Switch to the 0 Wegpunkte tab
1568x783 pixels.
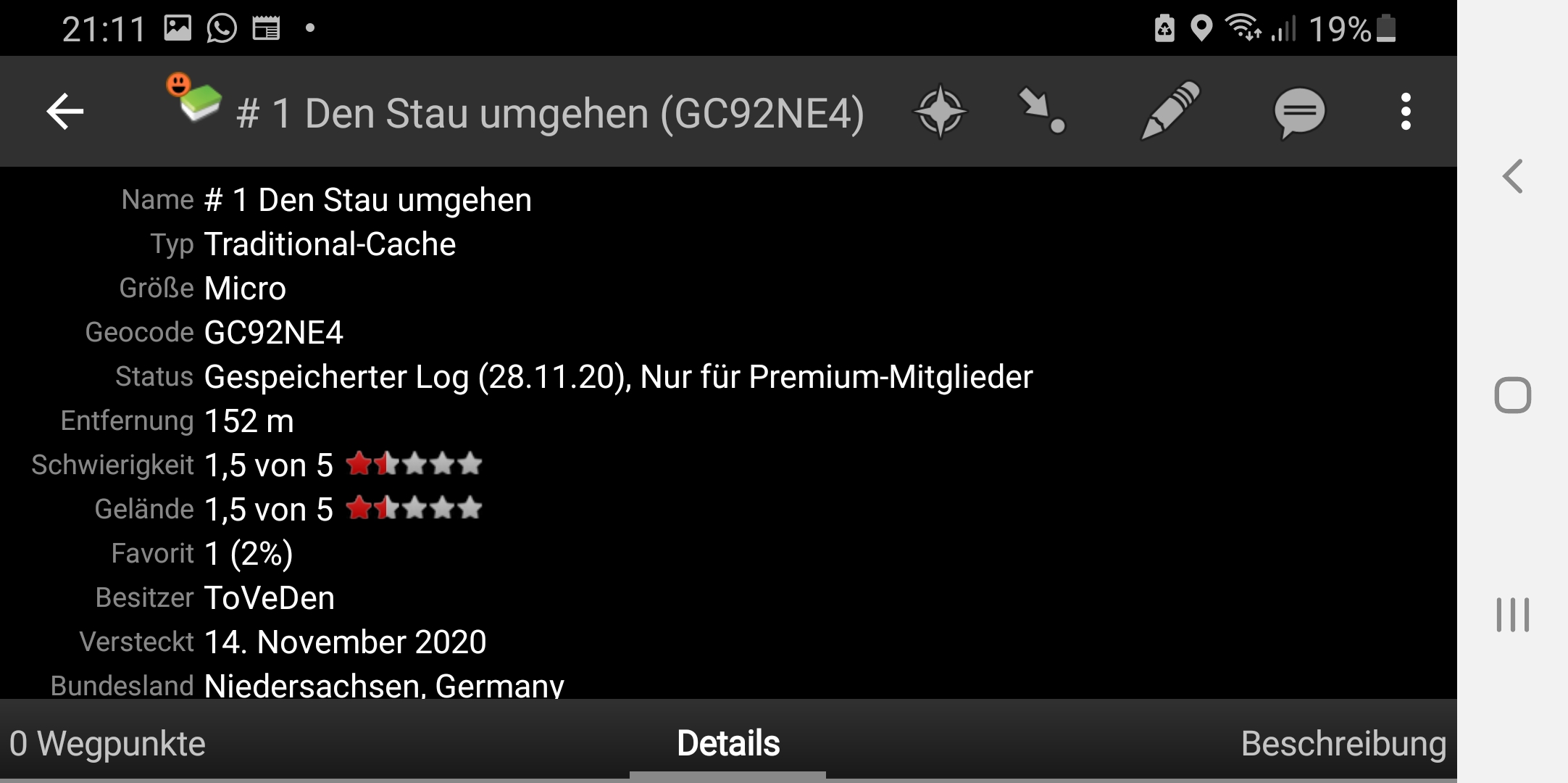[x=107, y=743]
